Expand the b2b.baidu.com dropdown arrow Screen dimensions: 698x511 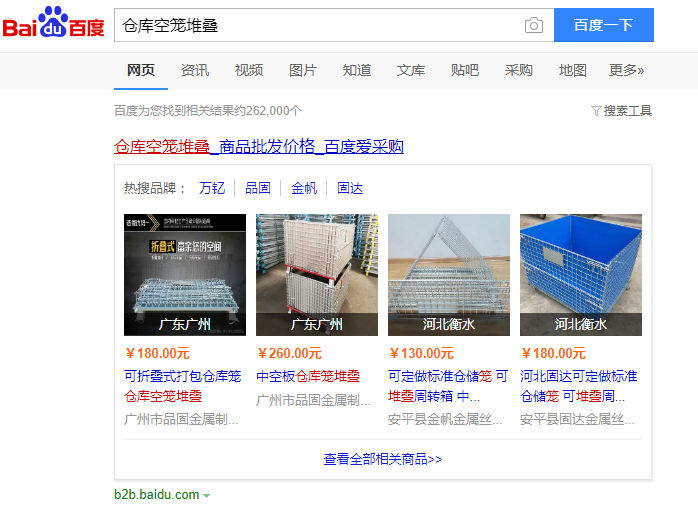207,495
